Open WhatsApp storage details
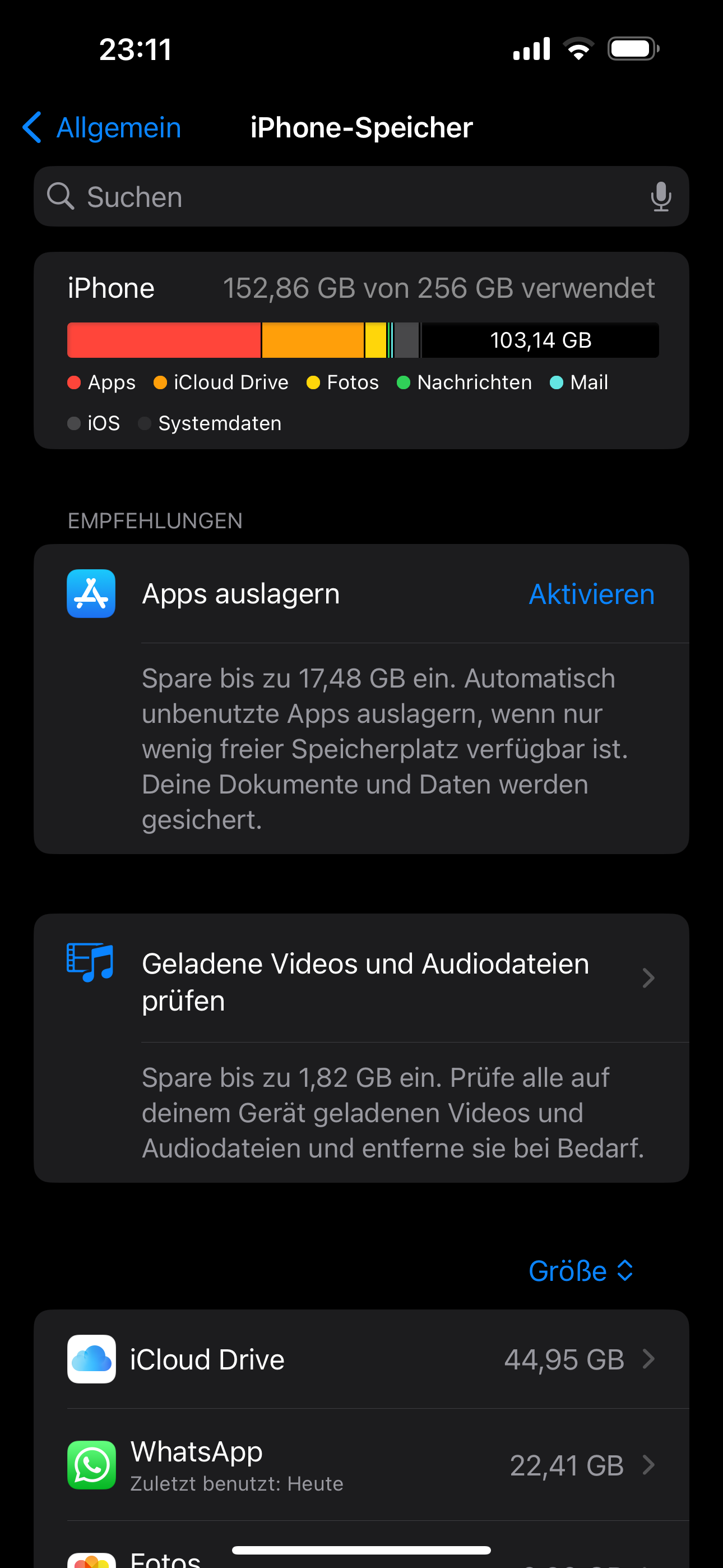The width and height of the screenshot is (723, 1568). coord(361,1465)
